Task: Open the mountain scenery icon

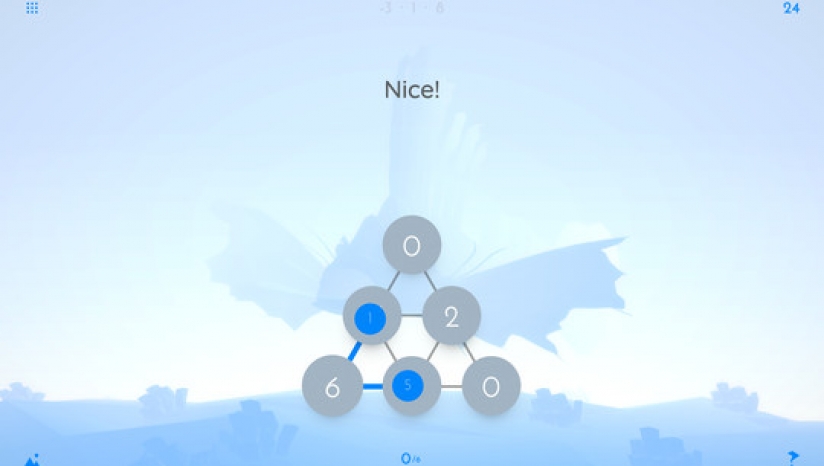Action: (32, 458)
